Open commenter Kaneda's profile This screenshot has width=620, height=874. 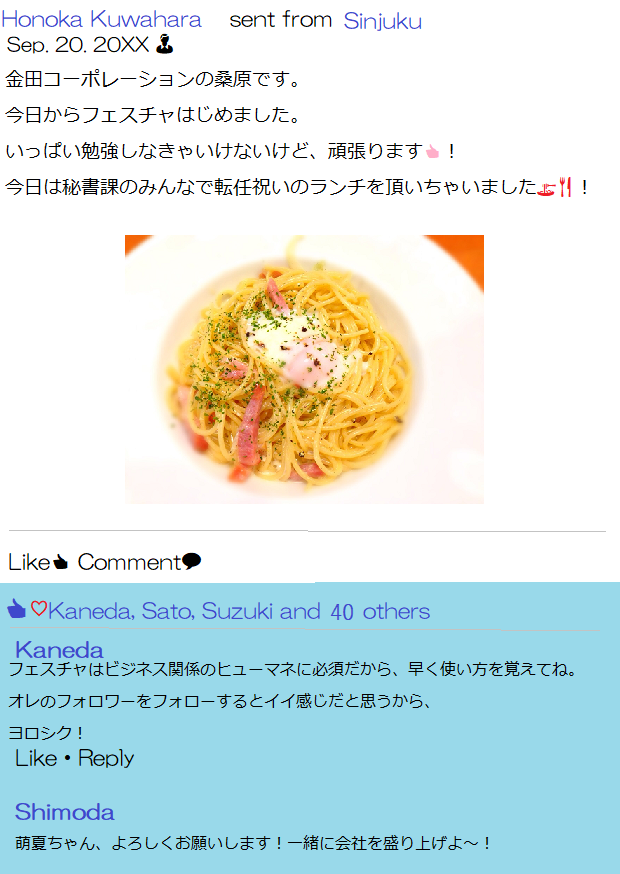coord(59,650)
